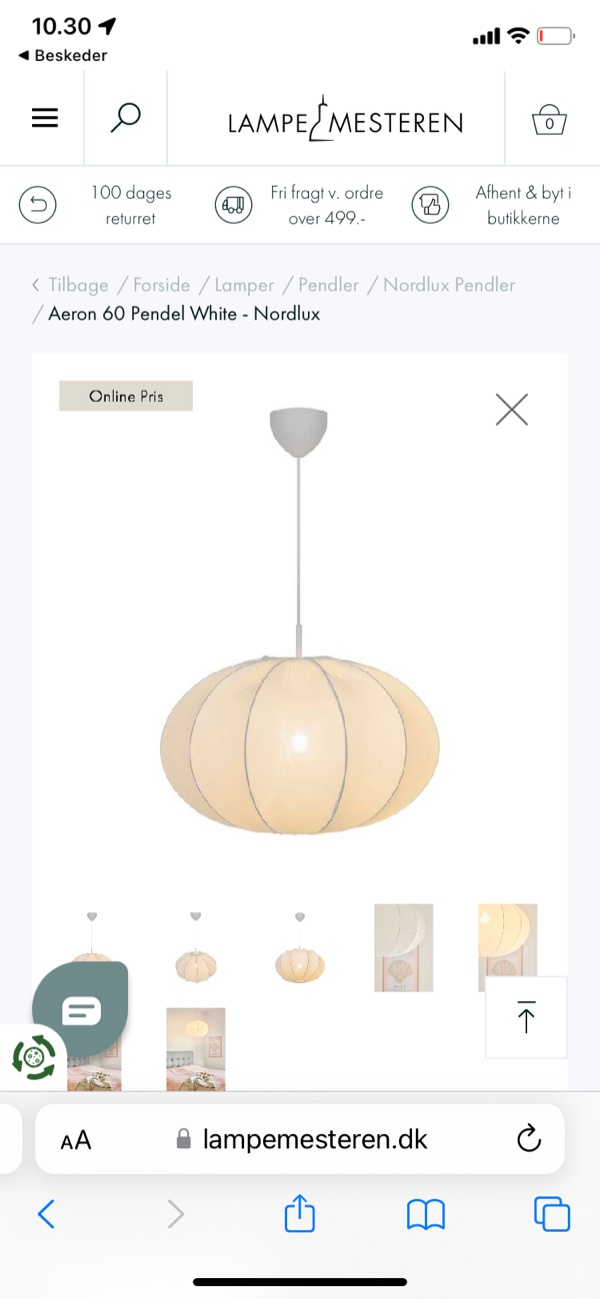Open the shopping basket

[549, 120]
